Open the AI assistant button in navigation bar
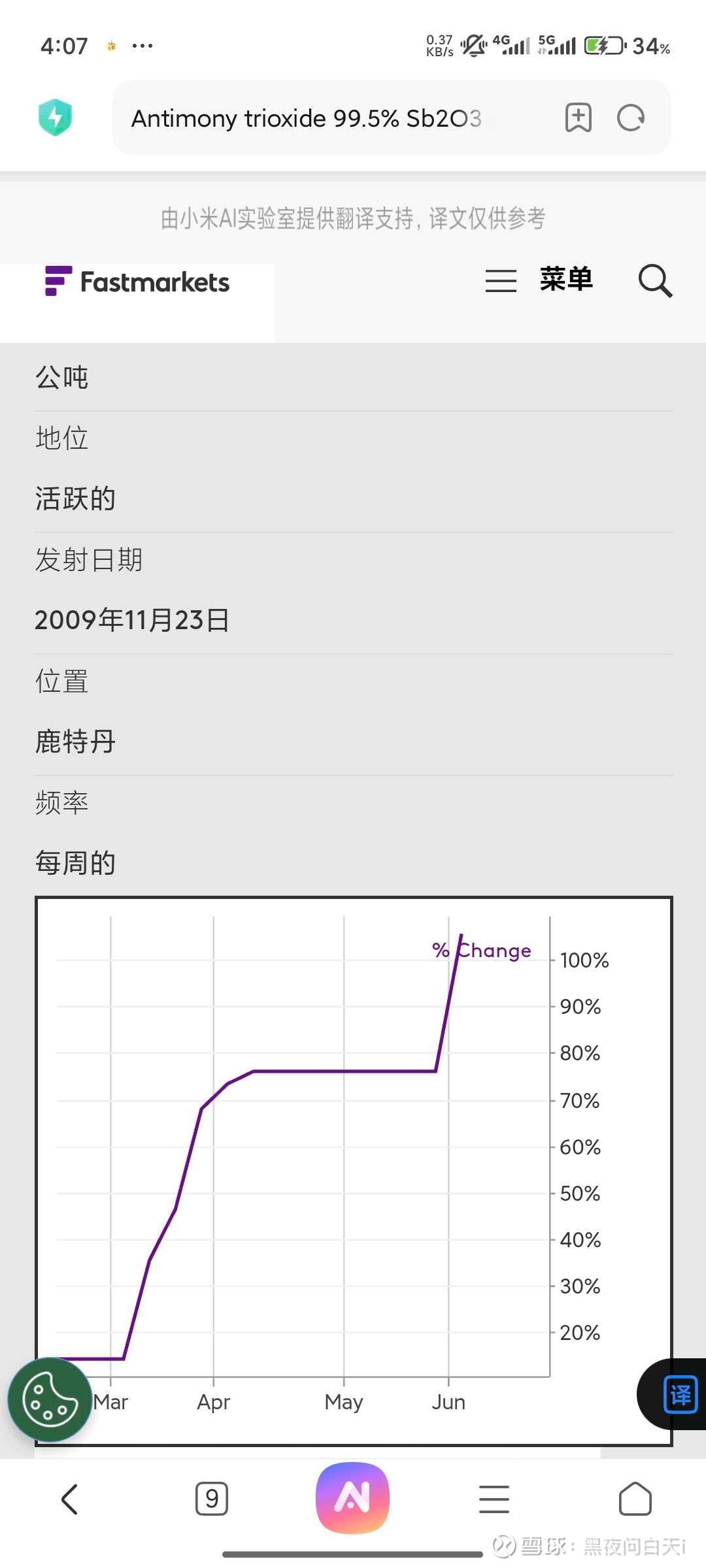The width and height of the screenshot is (706, 1568). coord(352,1498)
